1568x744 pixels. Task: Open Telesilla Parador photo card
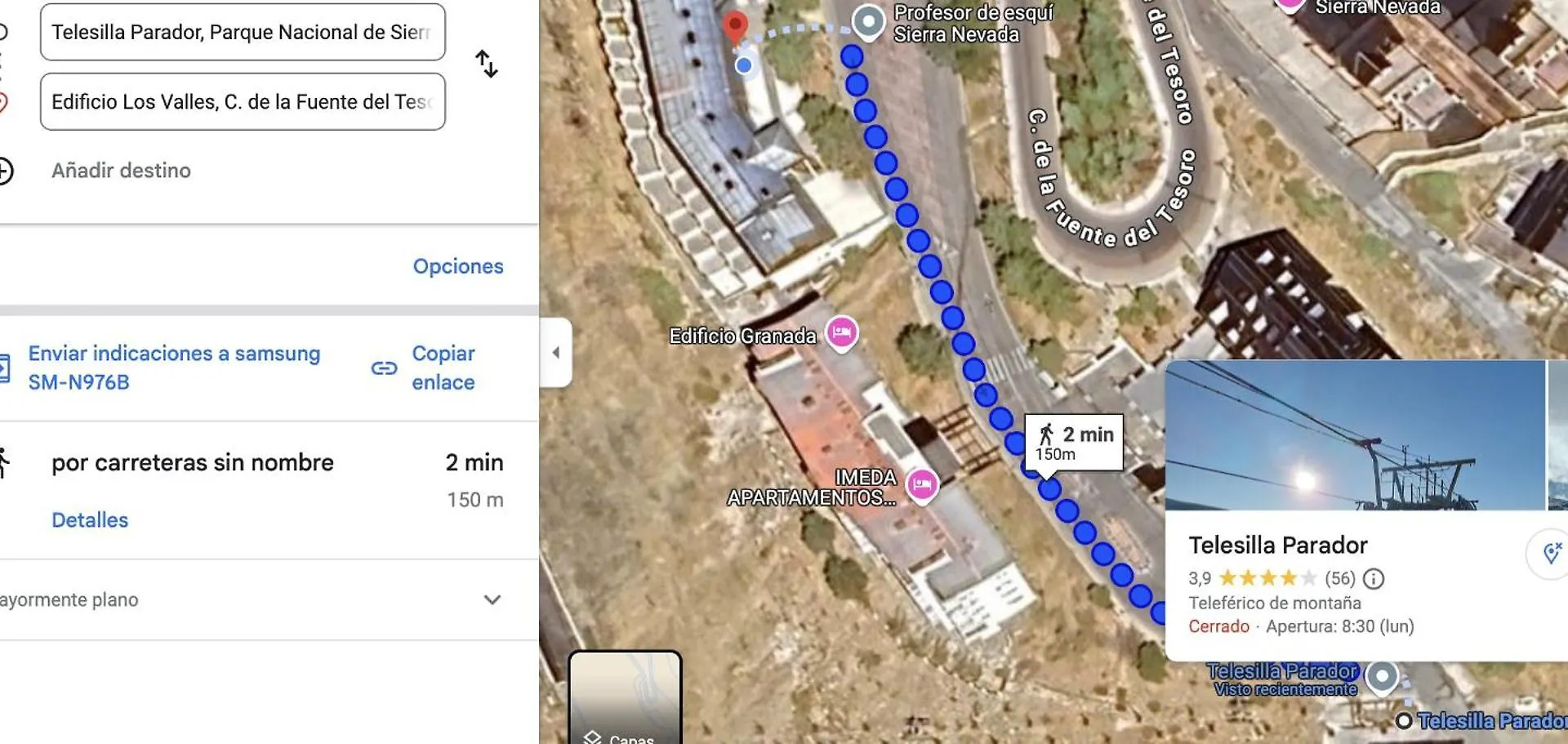(1354, 435)
